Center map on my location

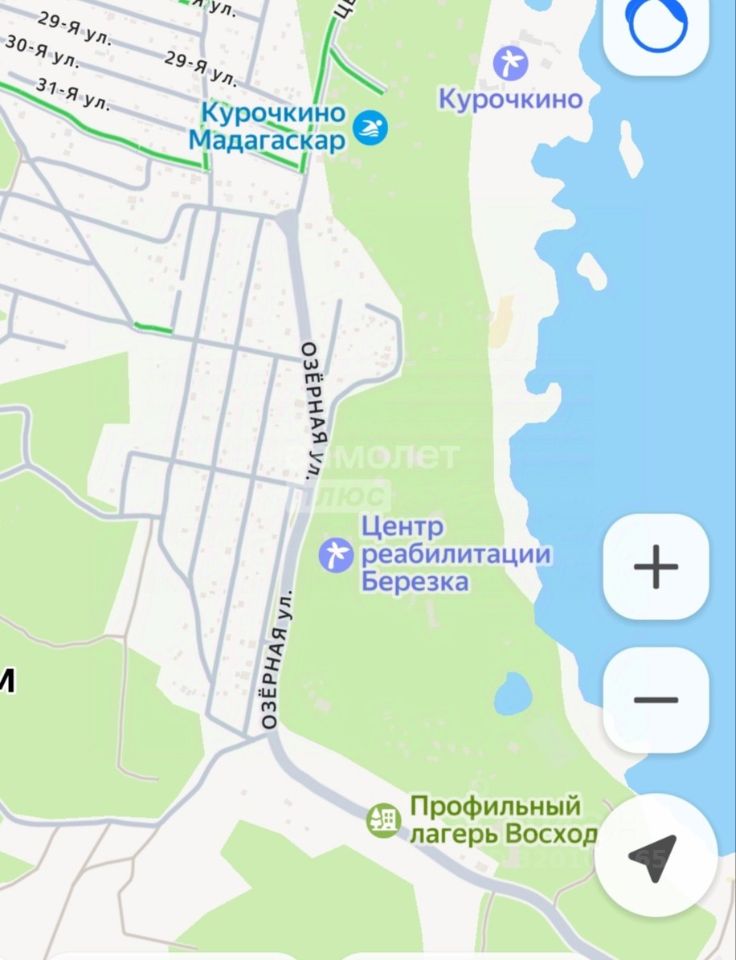(655, 856)
